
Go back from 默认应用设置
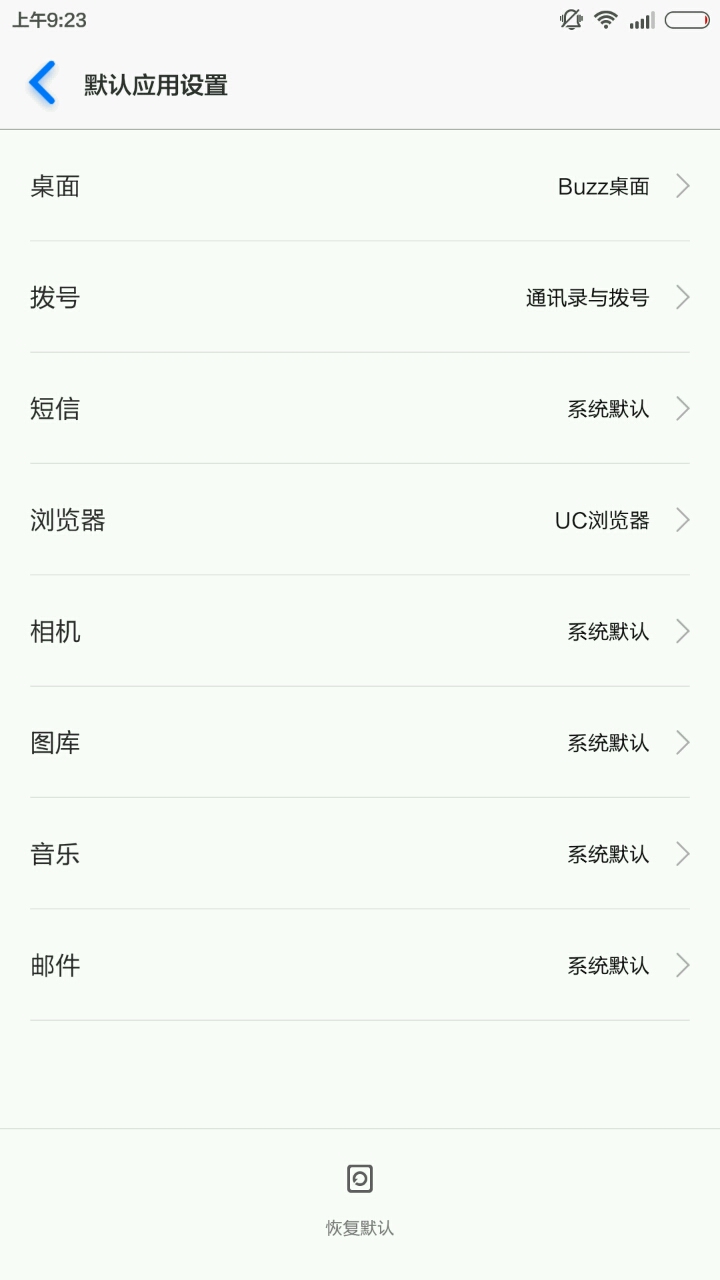click(42, 84)
